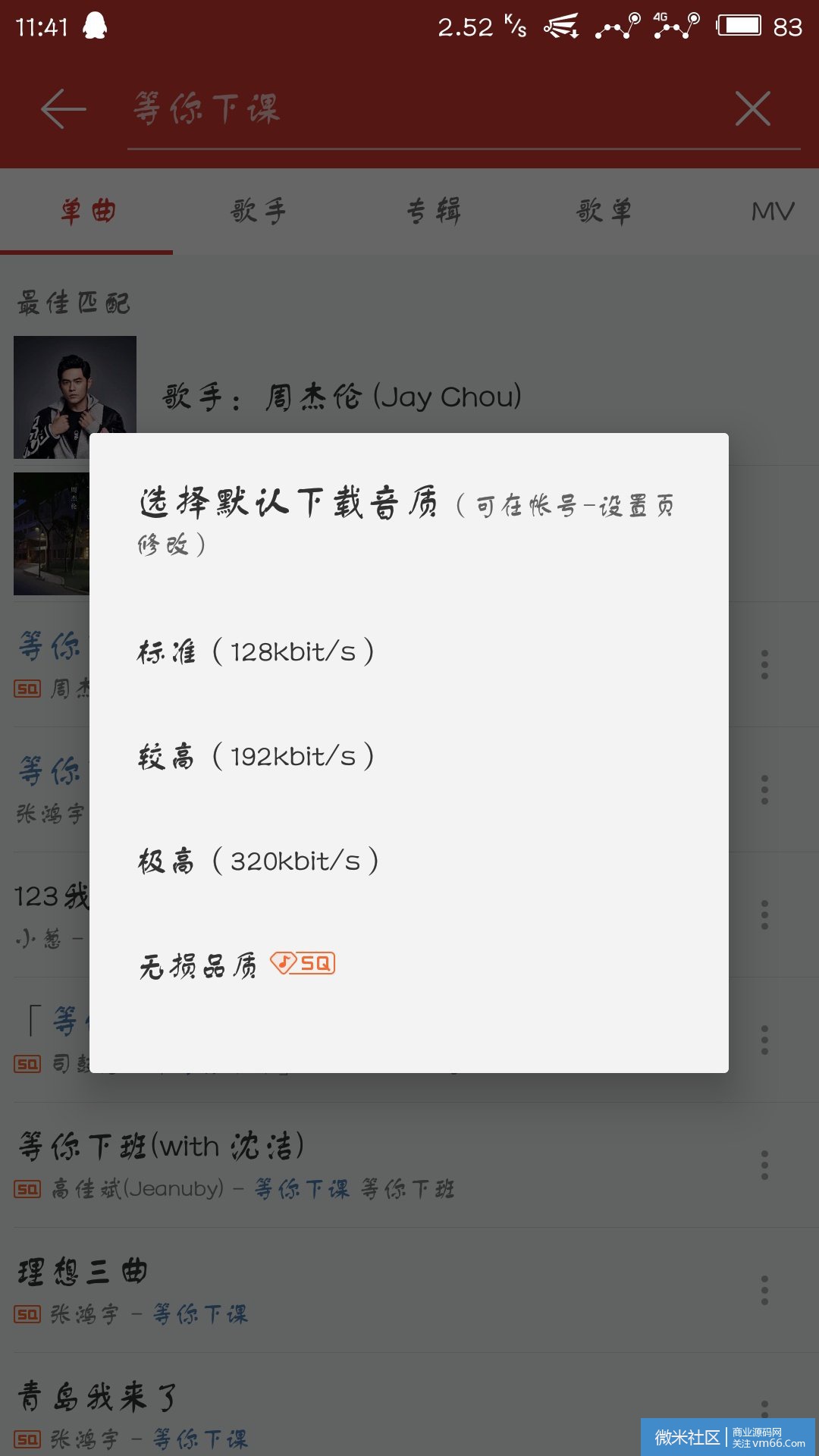Switch to the MV tab
Image resolution: width=819 pixels, height=1456 pixels.
tap(772, 211)
